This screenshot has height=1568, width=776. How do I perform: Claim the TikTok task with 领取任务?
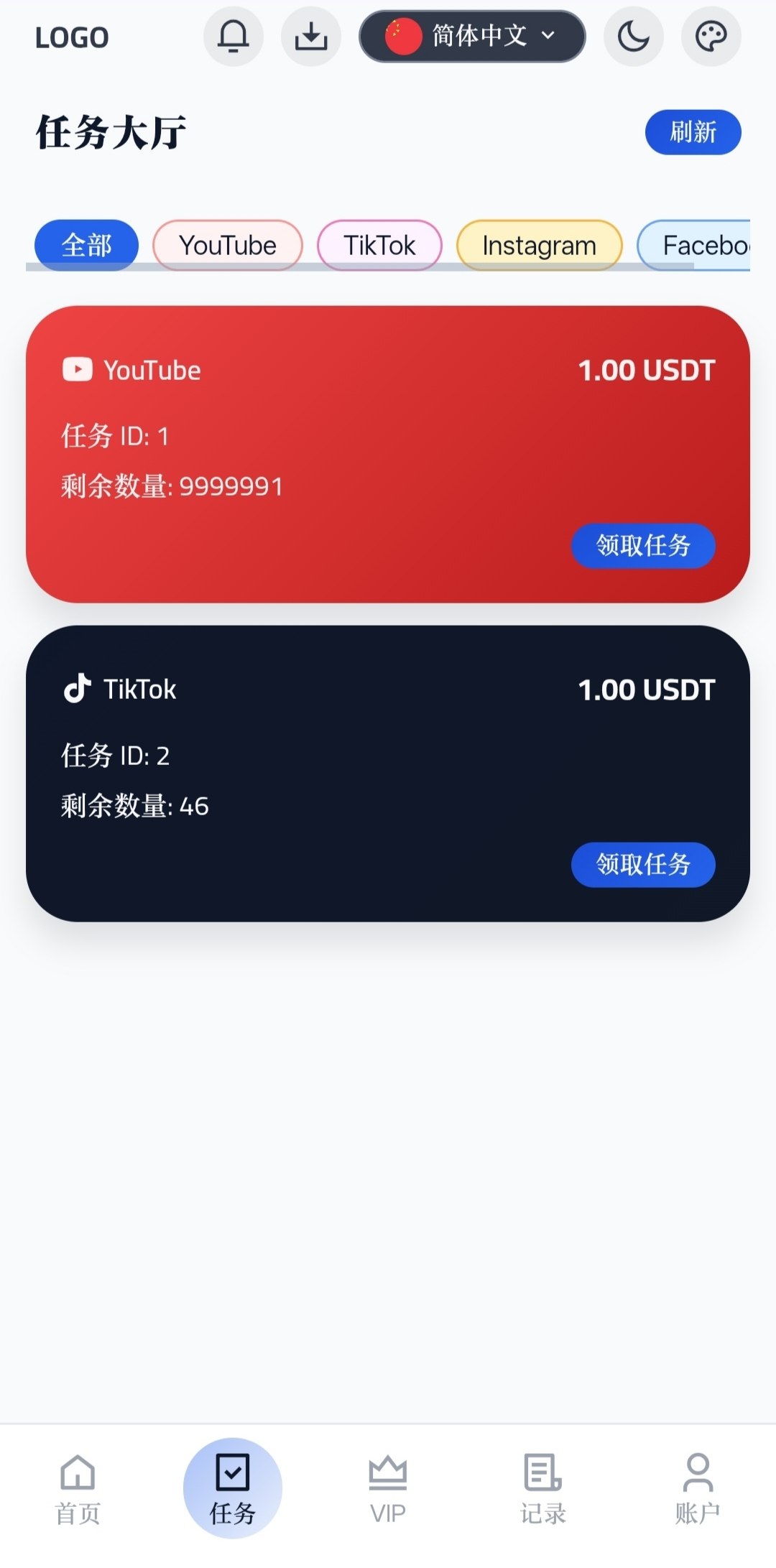pos(643,865)
